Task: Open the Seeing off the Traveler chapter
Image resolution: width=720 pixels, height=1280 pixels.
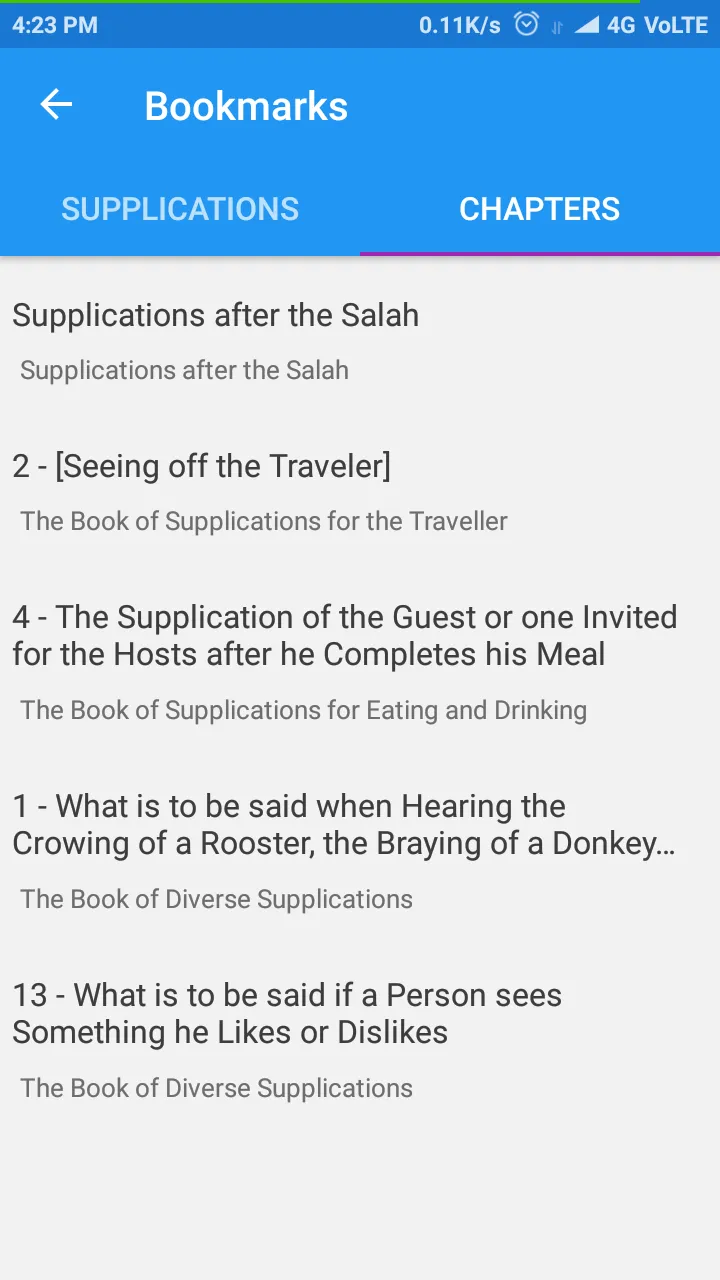Action: click(x=360, y=492)
